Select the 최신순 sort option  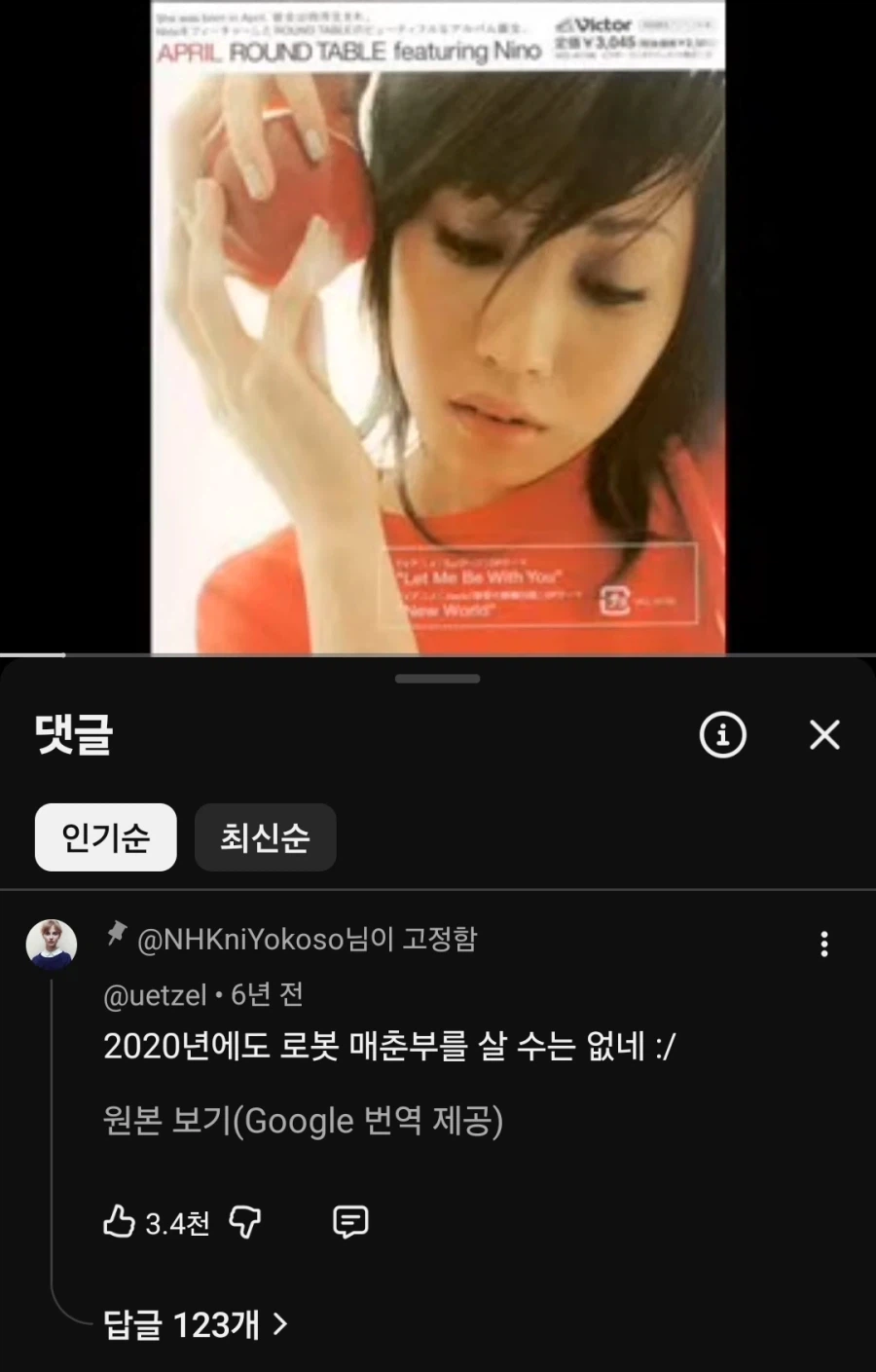point(265,837)
